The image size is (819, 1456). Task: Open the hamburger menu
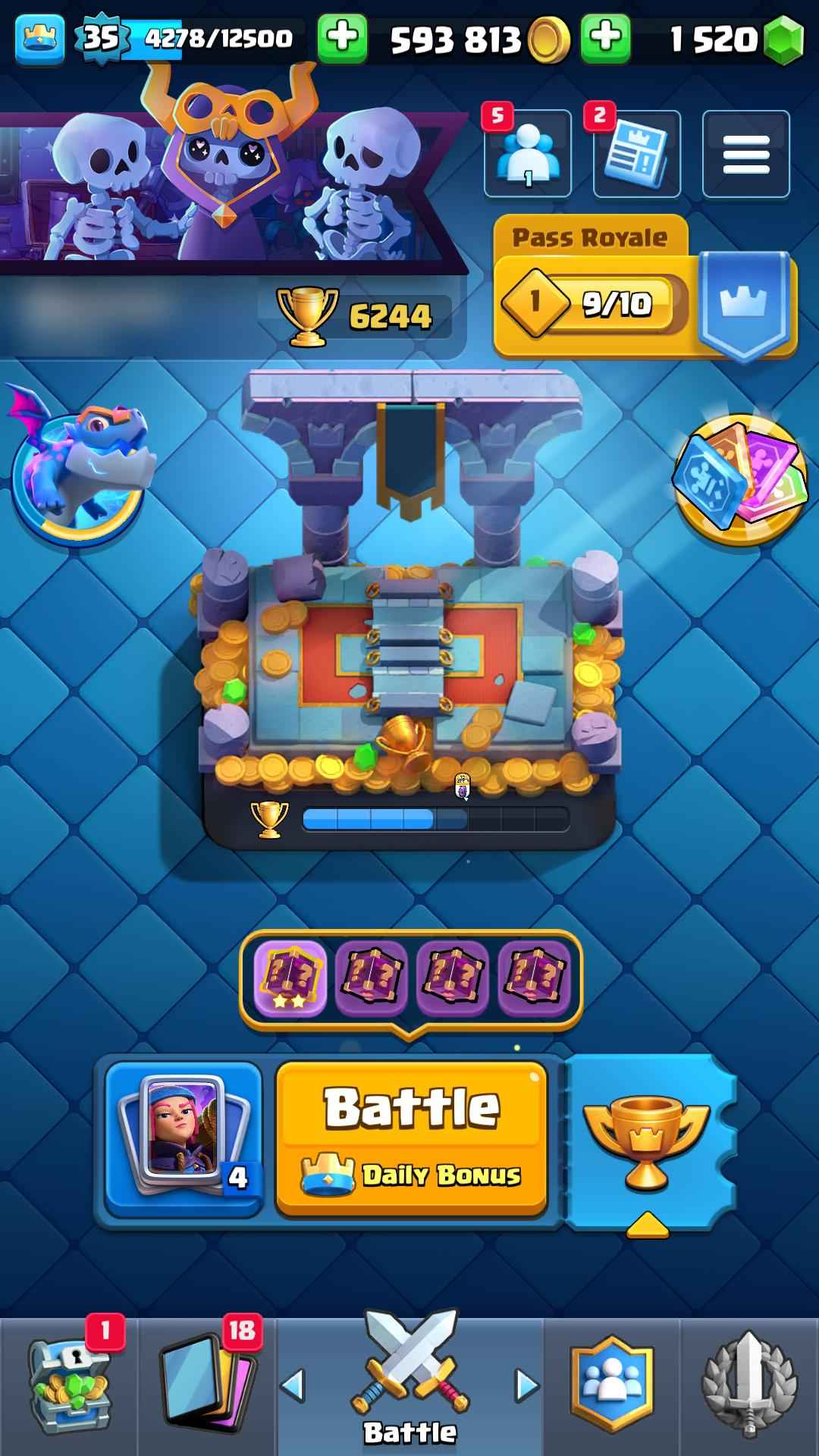click(x=746, y=154)
